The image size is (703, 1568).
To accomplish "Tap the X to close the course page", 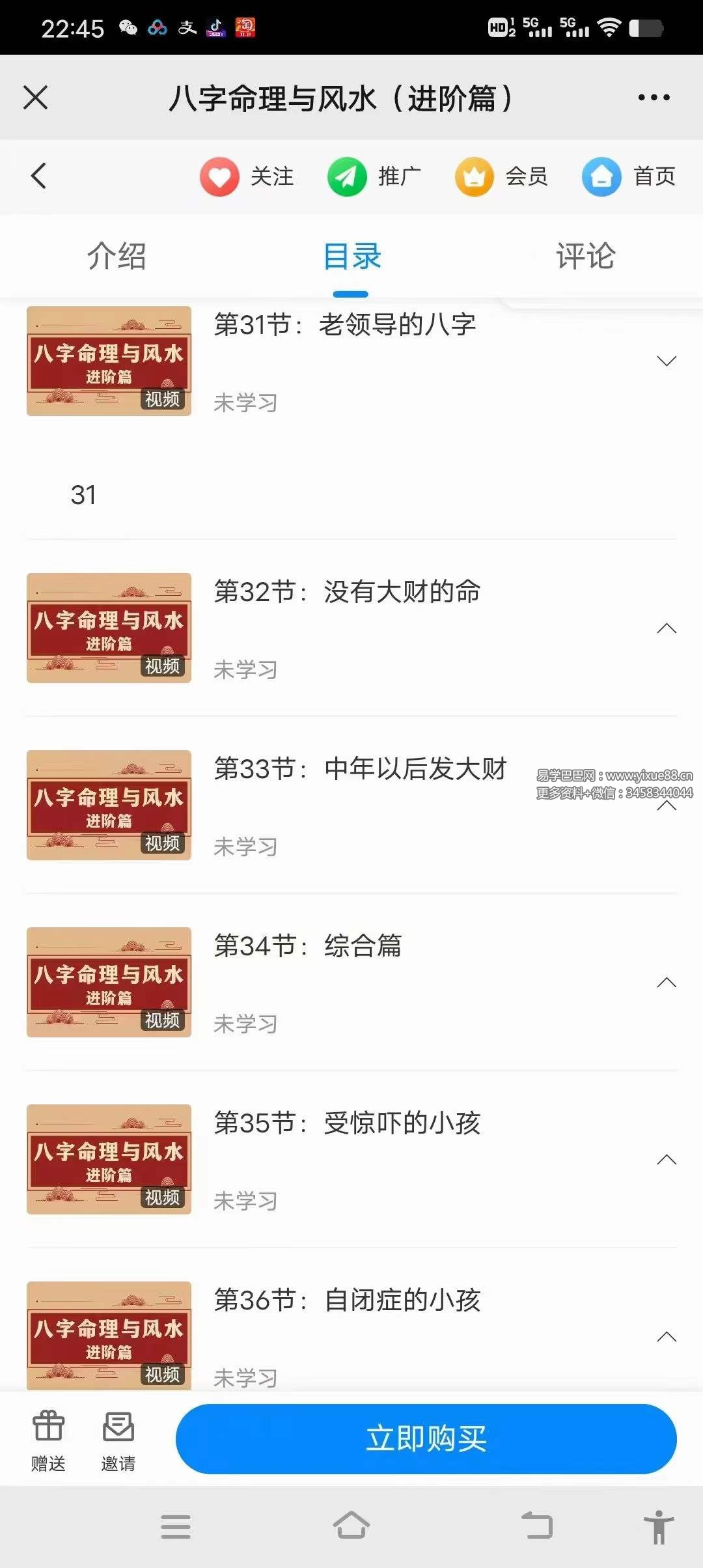I will 36,96.
